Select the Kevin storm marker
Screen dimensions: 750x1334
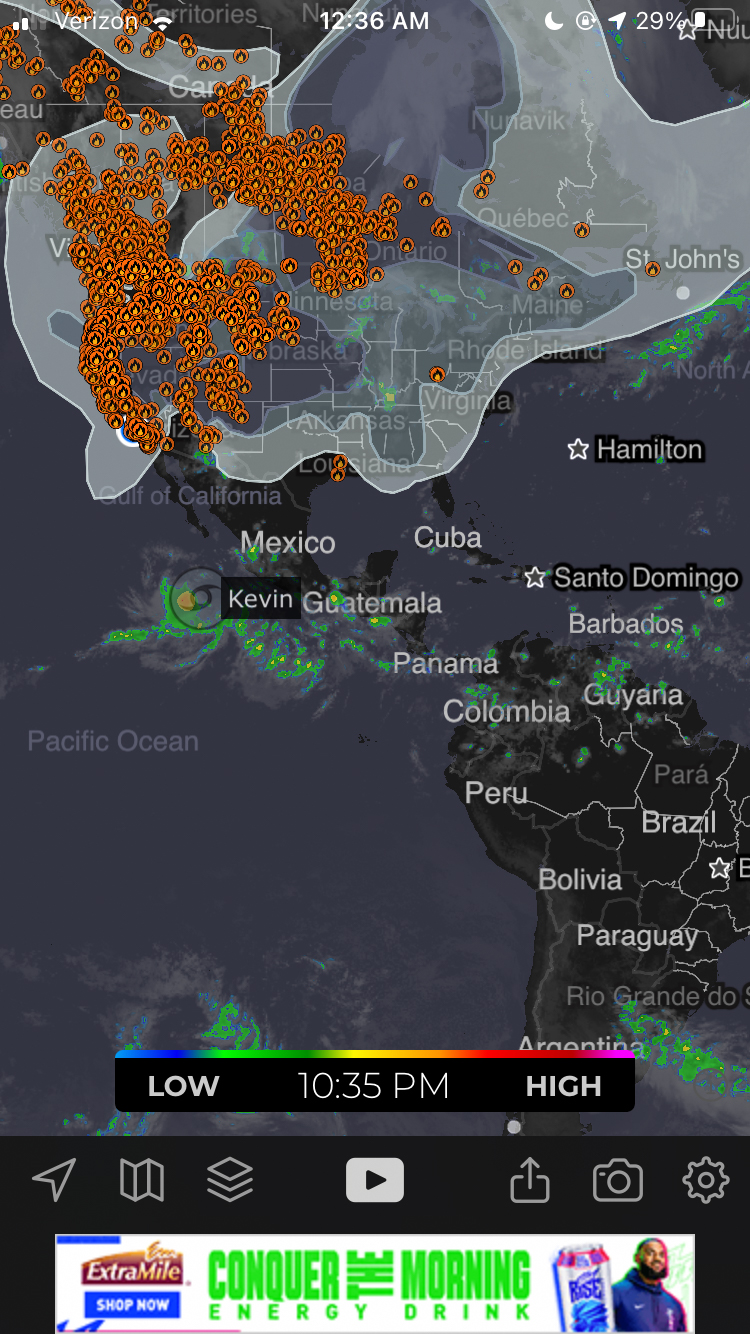click(197, 598)
